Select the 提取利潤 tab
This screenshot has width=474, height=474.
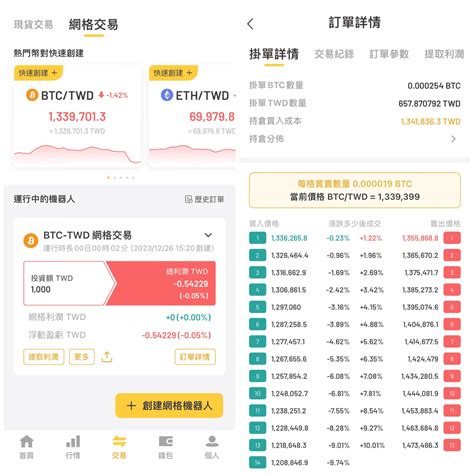444,54
